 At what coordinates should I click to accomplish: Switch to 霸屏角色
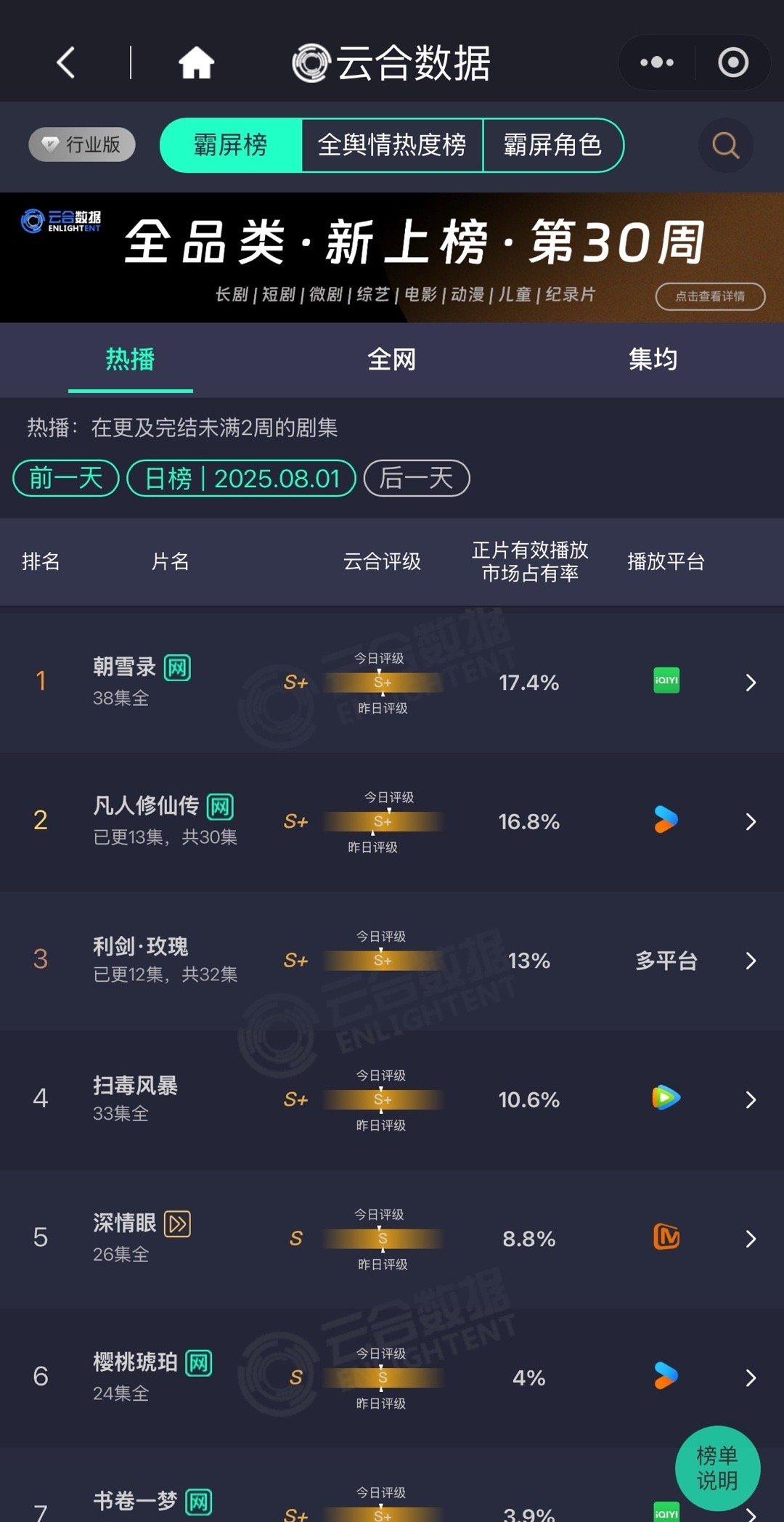552,145
